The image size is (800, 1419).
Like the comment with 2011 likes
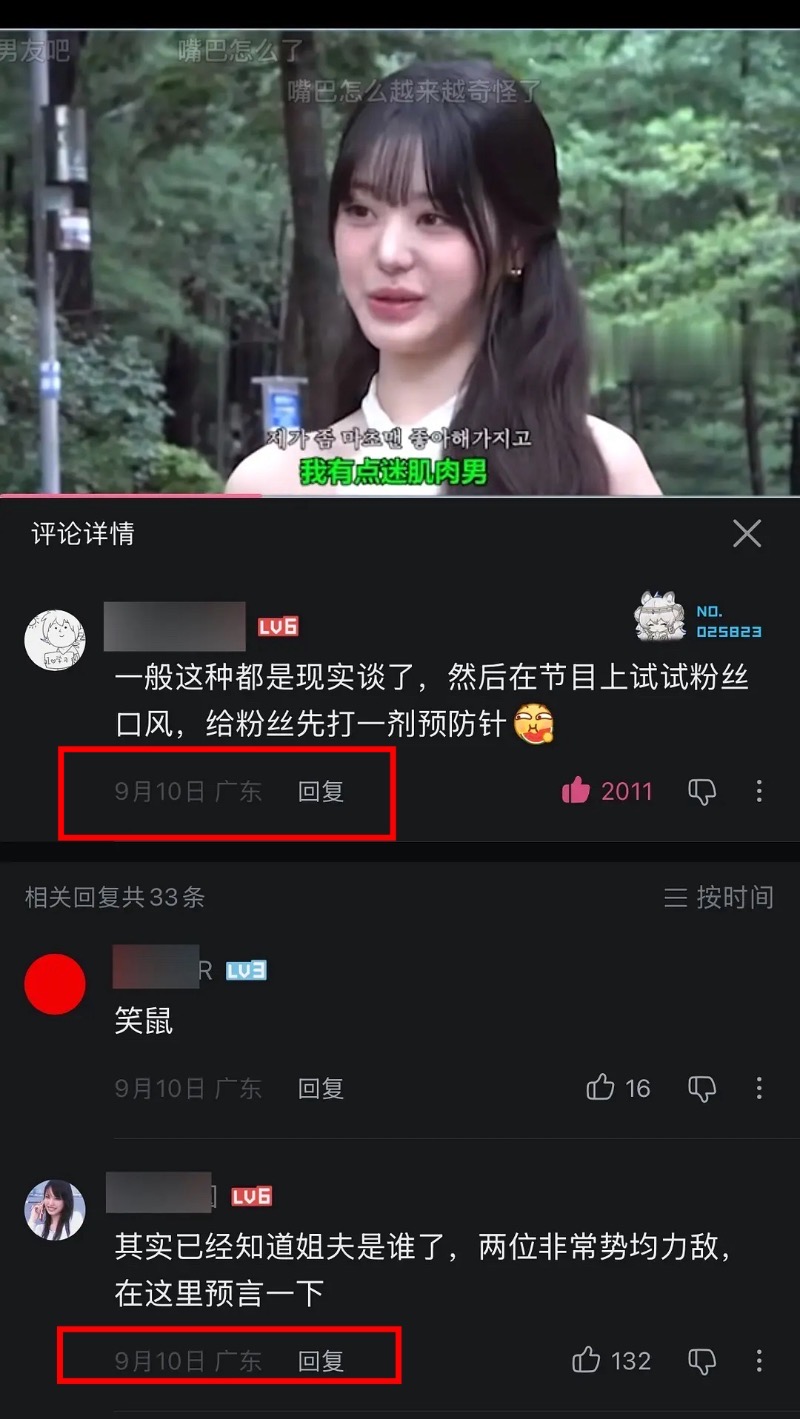point(576,792)
